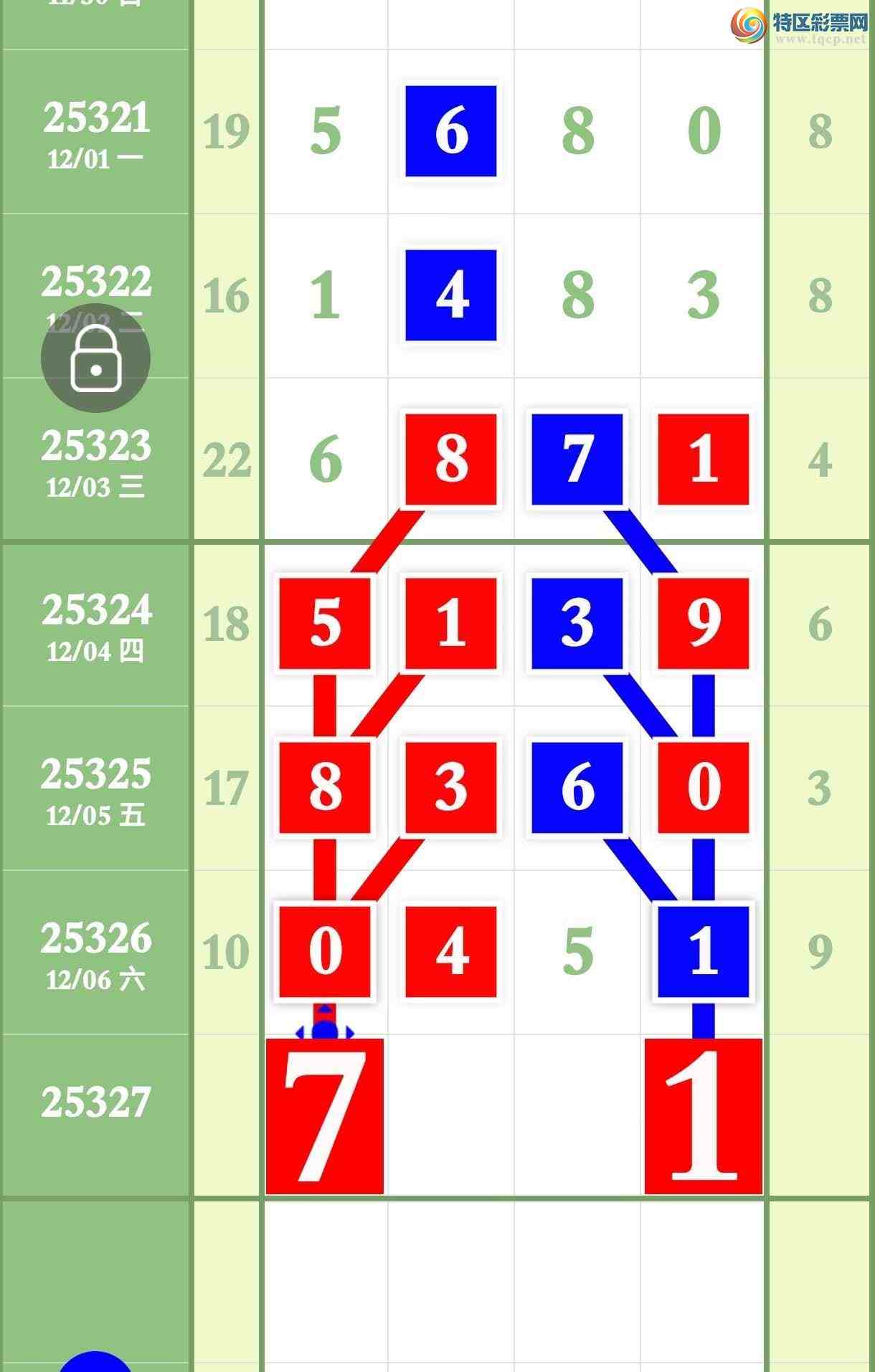875x1372 pixels.
Task: Tap the padlock lock icon
Action: pos(95,358)
